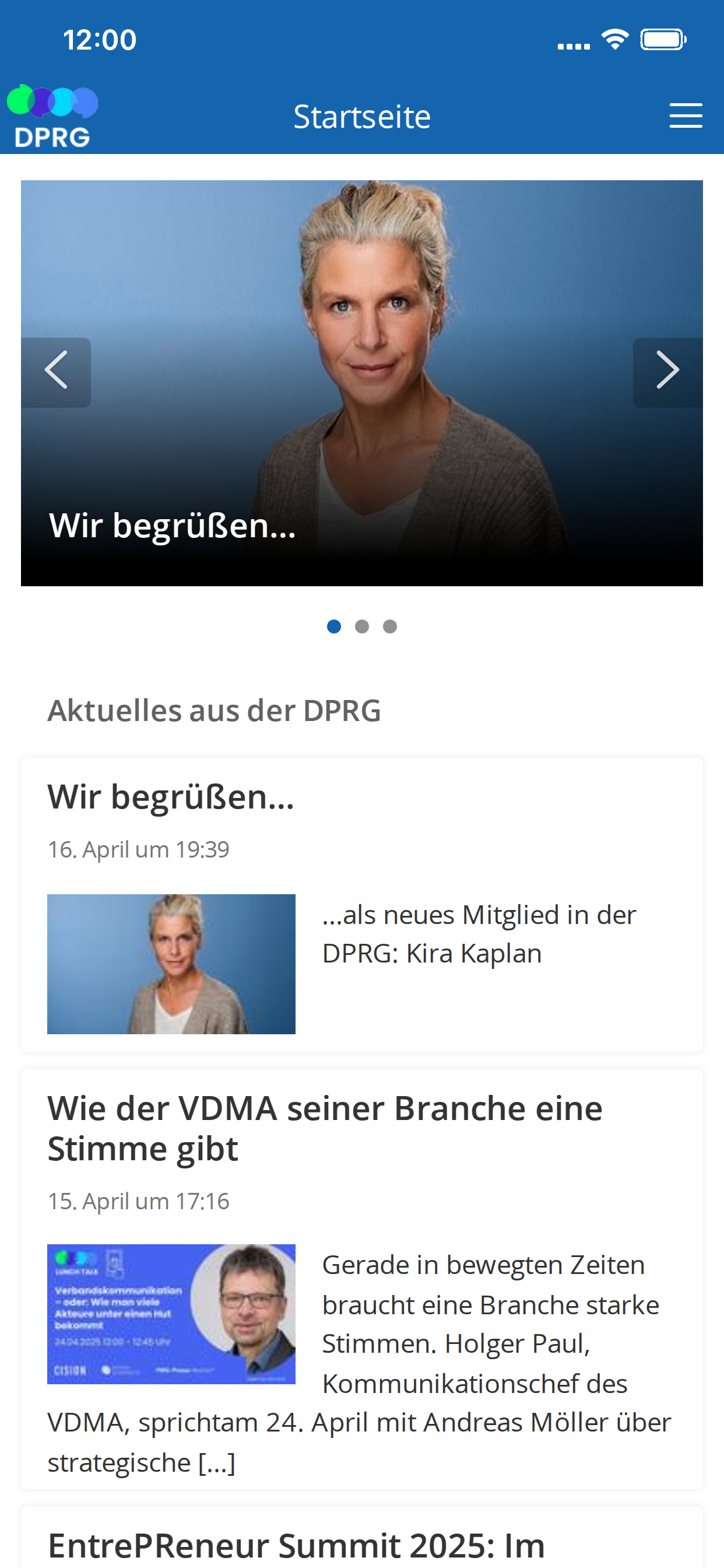
Task: Open the article titled Wir begrüßen...
Action: coord(170,799)
